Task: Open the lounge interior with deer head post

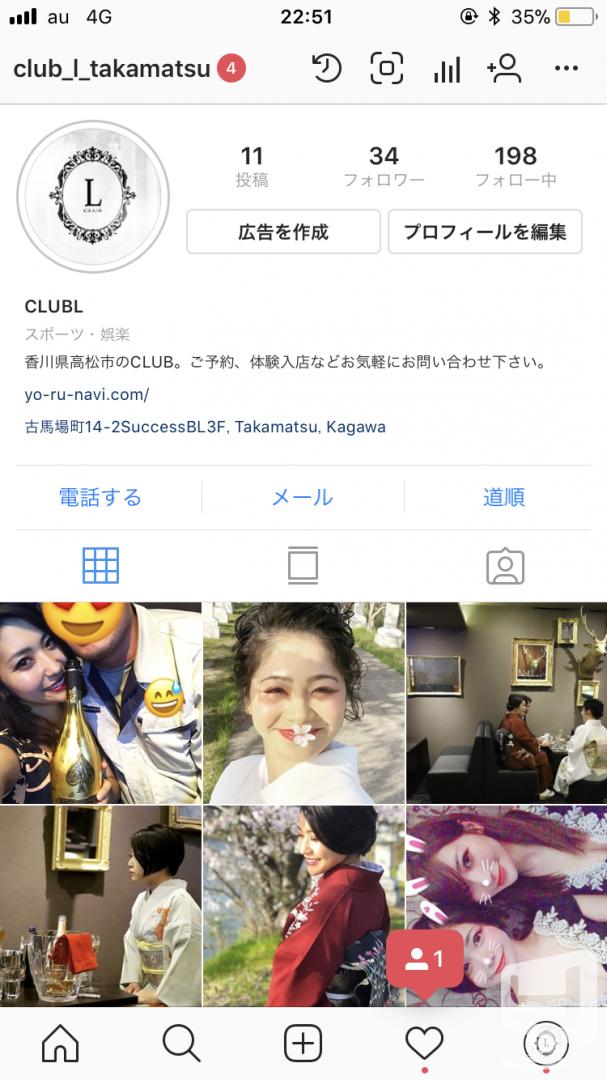Action: click(x=506, y=703)
